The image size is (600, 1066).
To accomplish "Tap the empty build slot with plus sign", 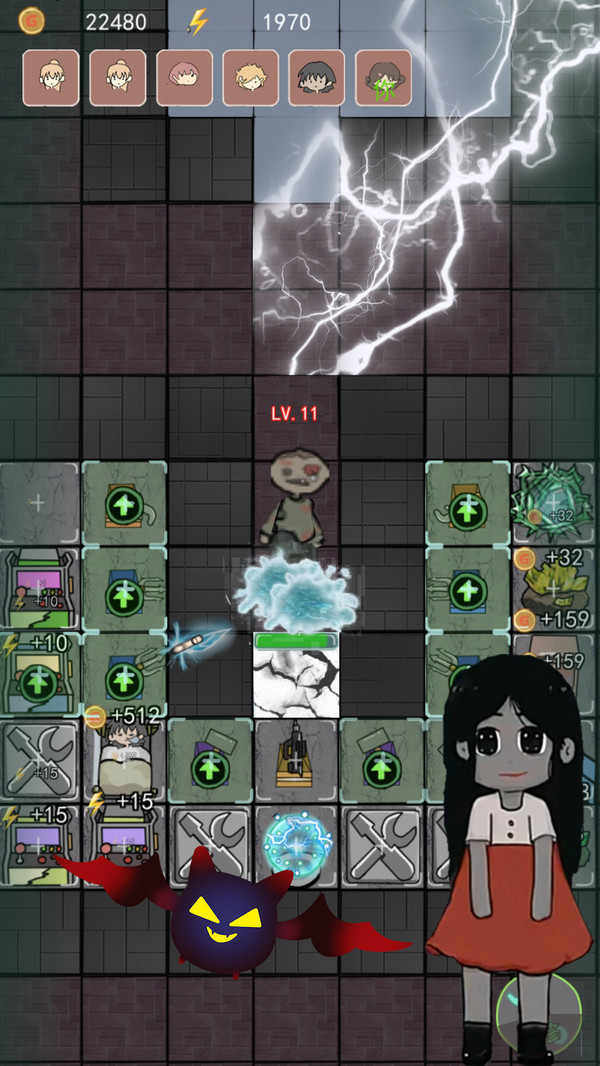I will (x=38, y=503).
